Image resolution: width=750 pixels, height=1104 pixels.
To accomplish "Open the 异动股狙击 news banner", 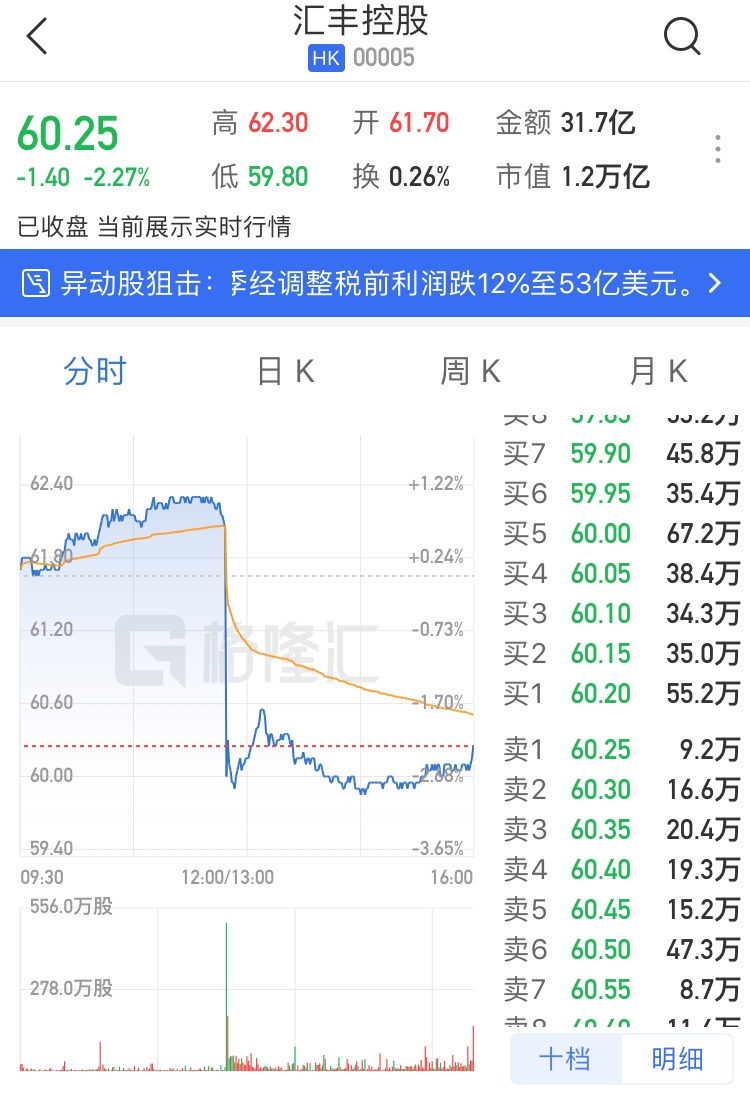I will 375,283.
